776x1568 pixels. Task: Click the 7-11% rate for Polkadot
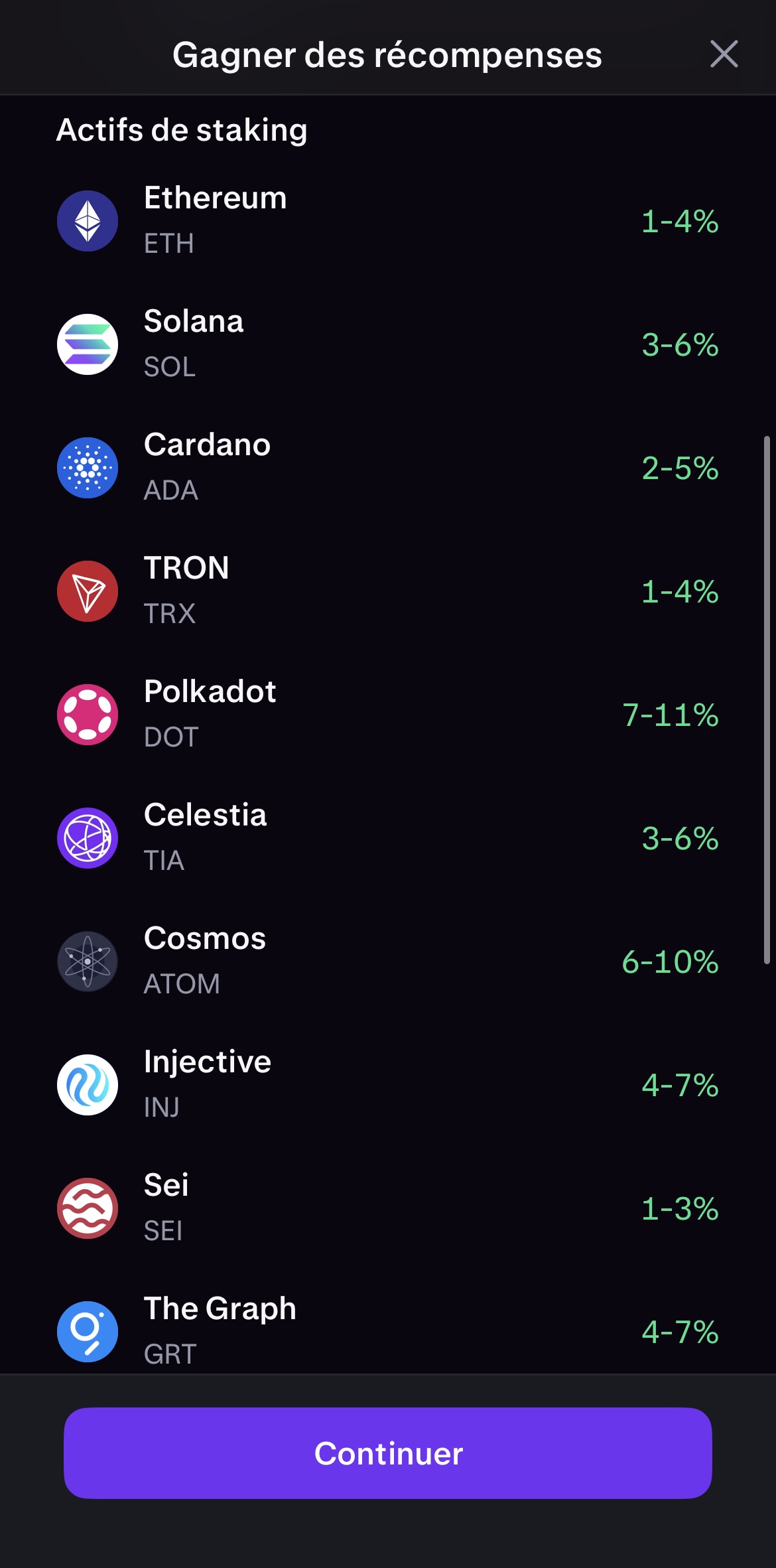pyautogui.click(x=671, y=715)
